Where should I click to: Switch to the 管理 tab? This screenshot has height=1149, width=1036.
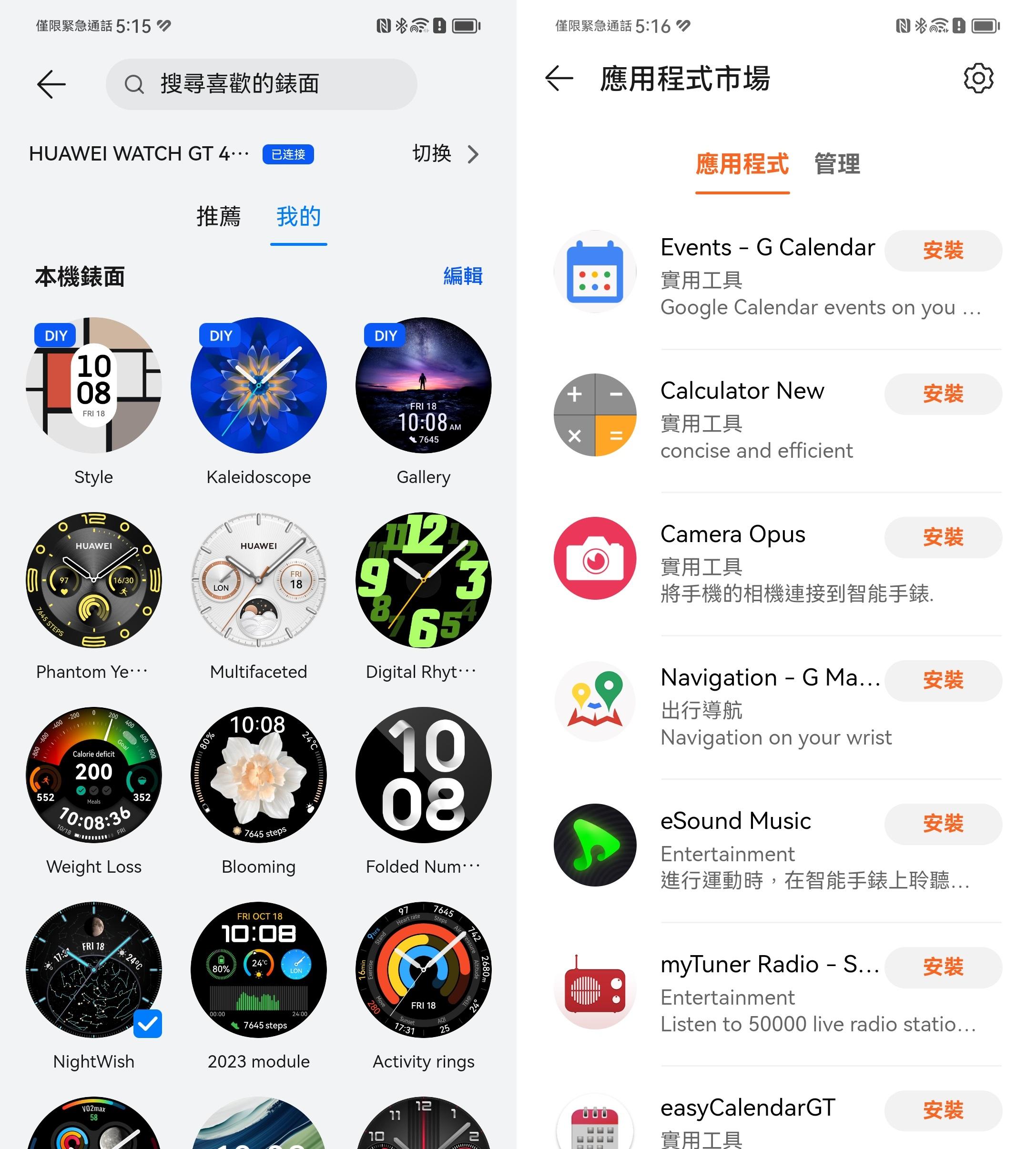pyautogui.click(x=837, y=164)
